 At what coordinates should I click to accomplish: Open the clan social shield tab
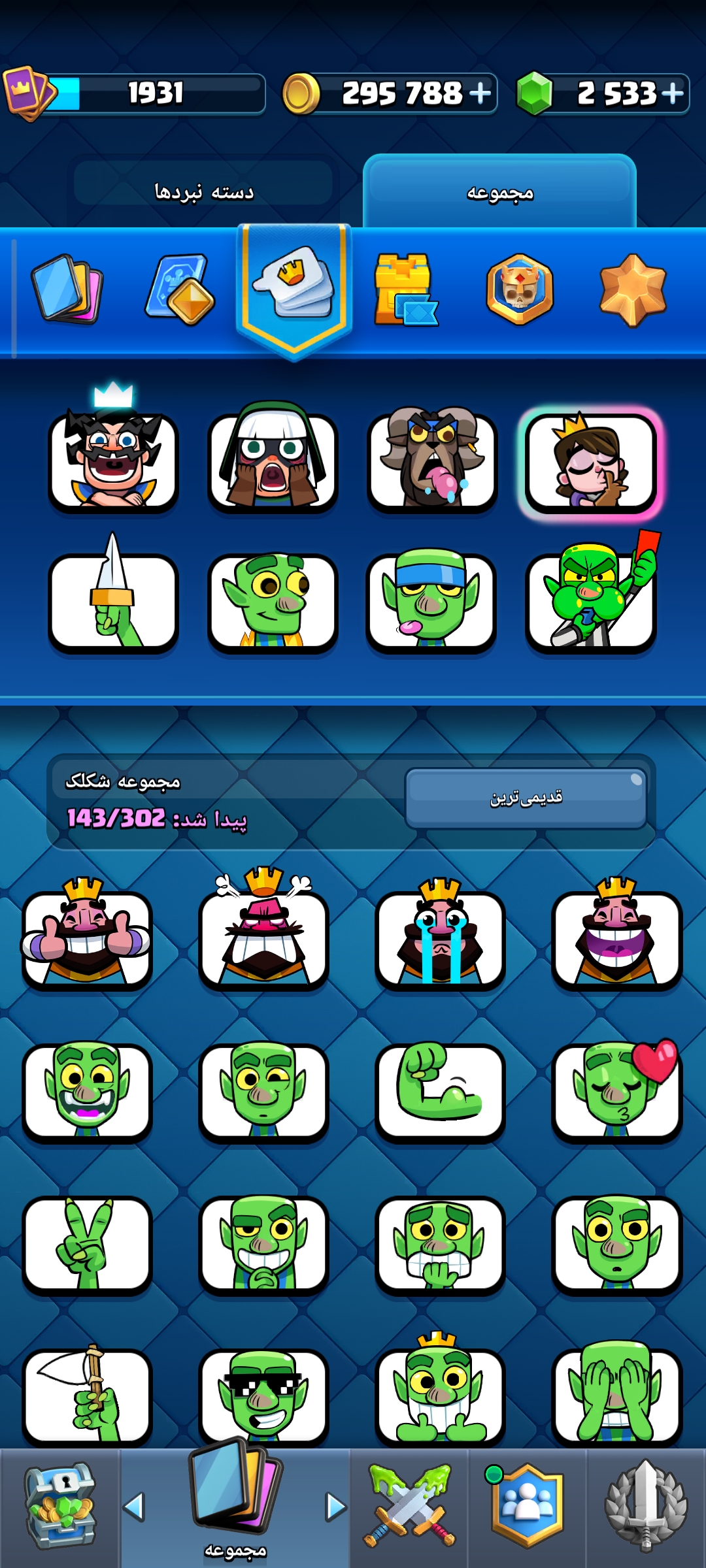point(527,1507)
